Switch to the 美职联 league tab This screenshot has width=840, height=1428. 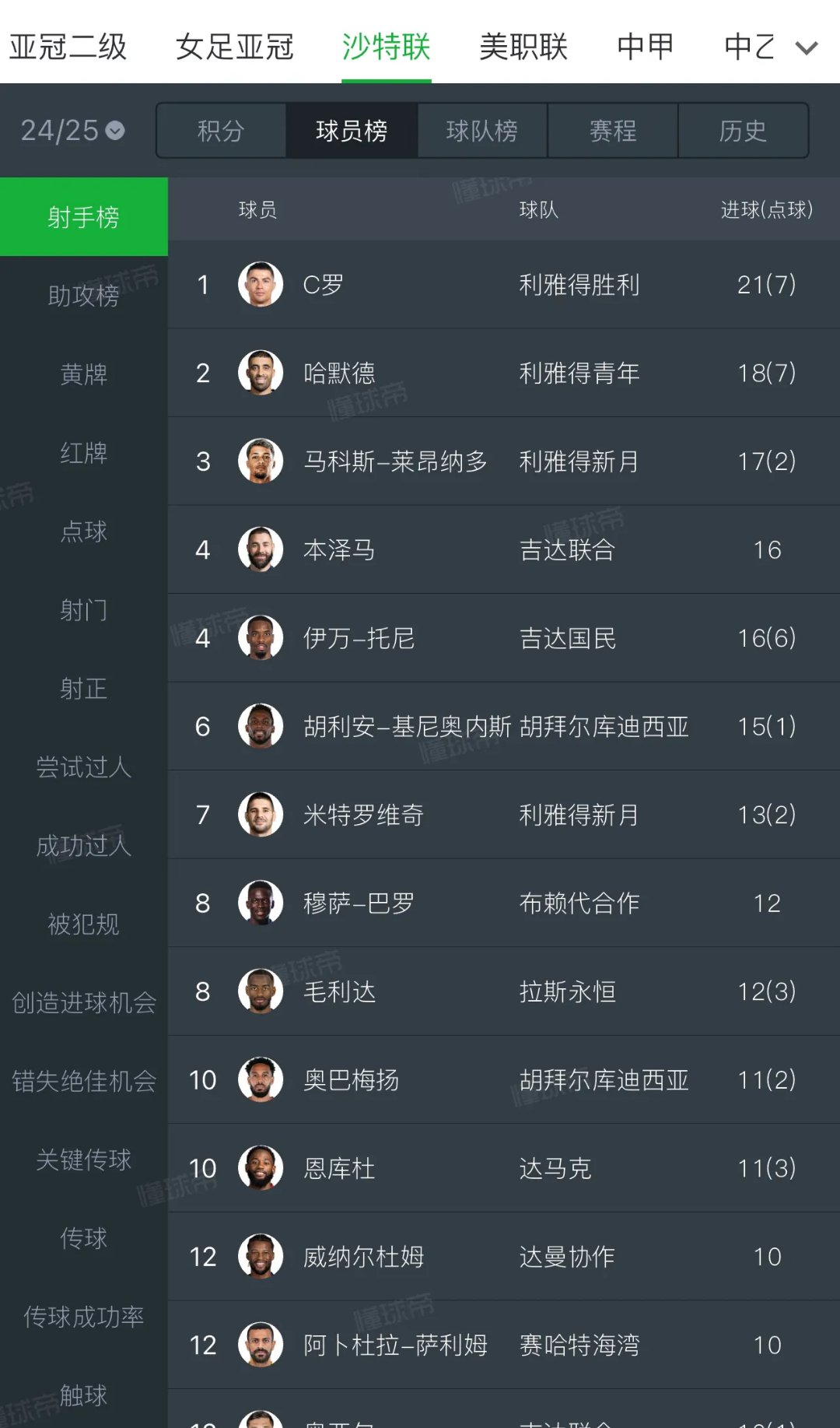[523, 47]
